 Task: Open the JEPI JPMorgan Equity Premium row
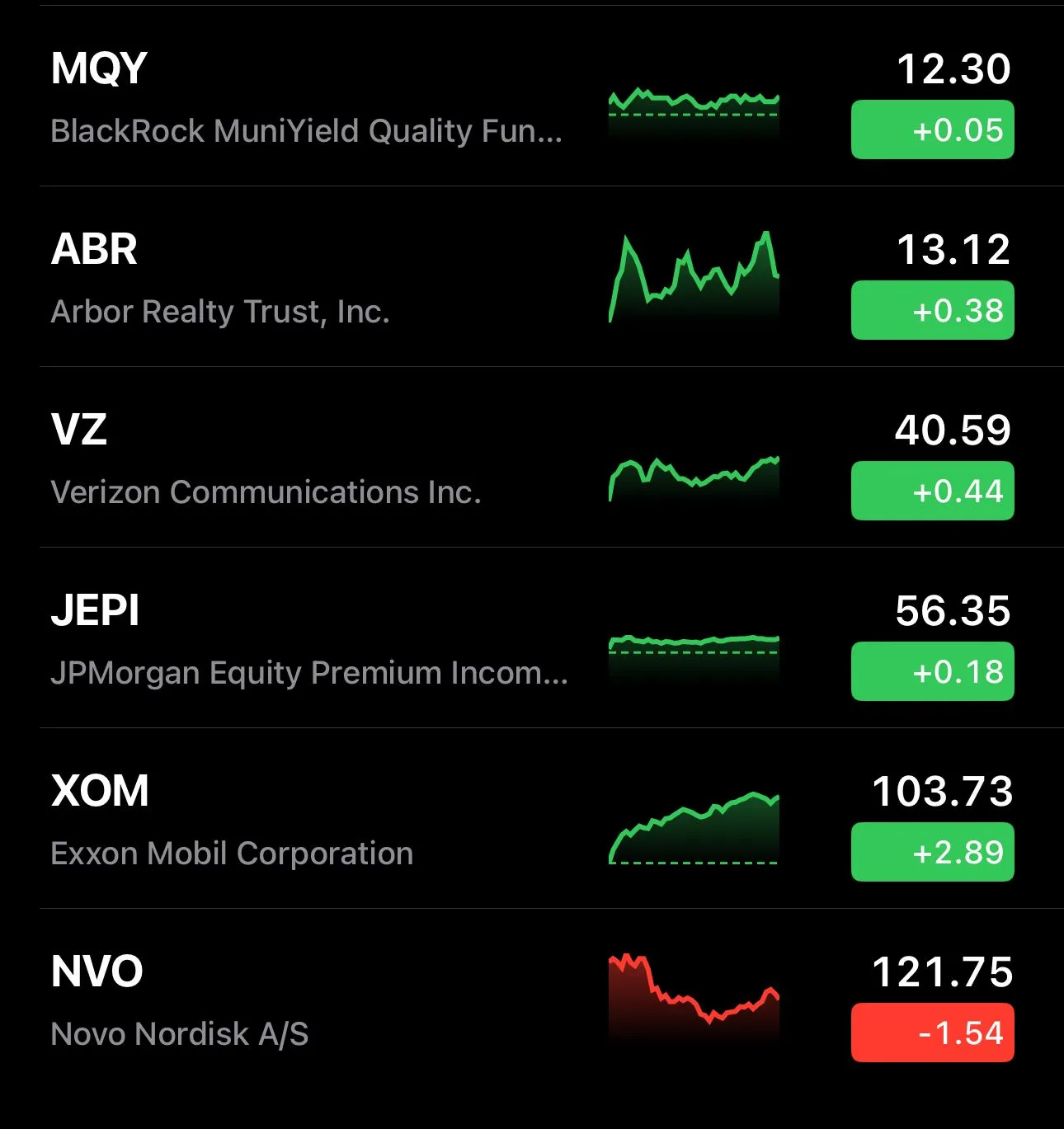tap(305, 639)
